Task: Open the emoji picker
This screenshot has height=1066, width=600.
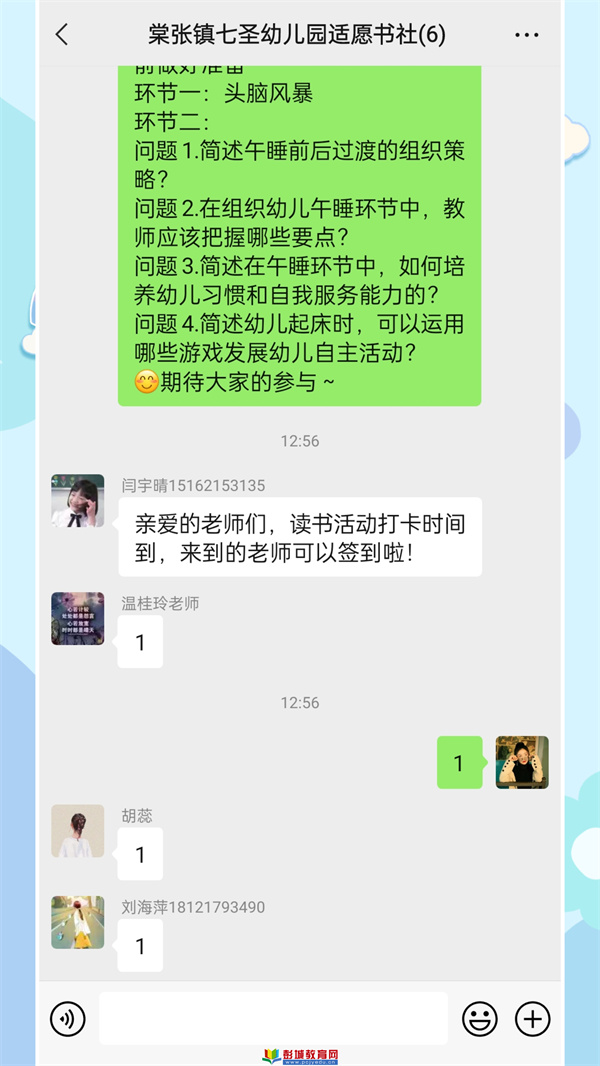Action: [x=480, y=1019]
